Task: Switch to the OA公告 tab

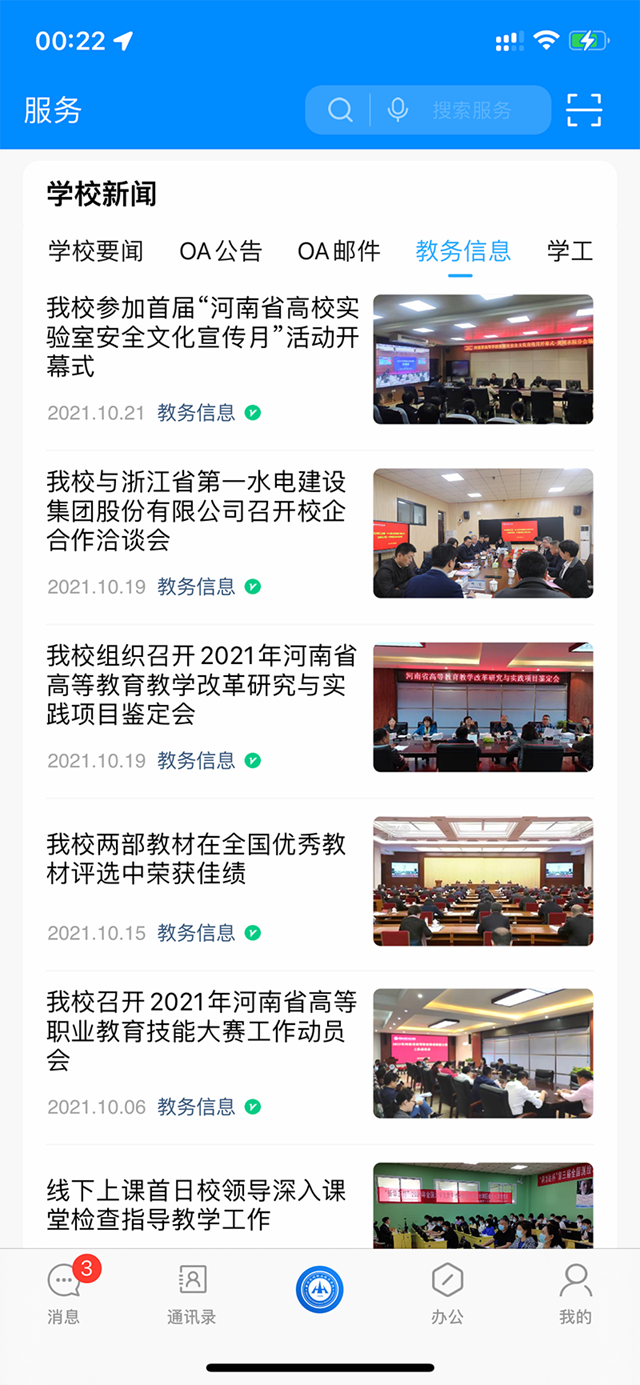Action: point(221,251)
